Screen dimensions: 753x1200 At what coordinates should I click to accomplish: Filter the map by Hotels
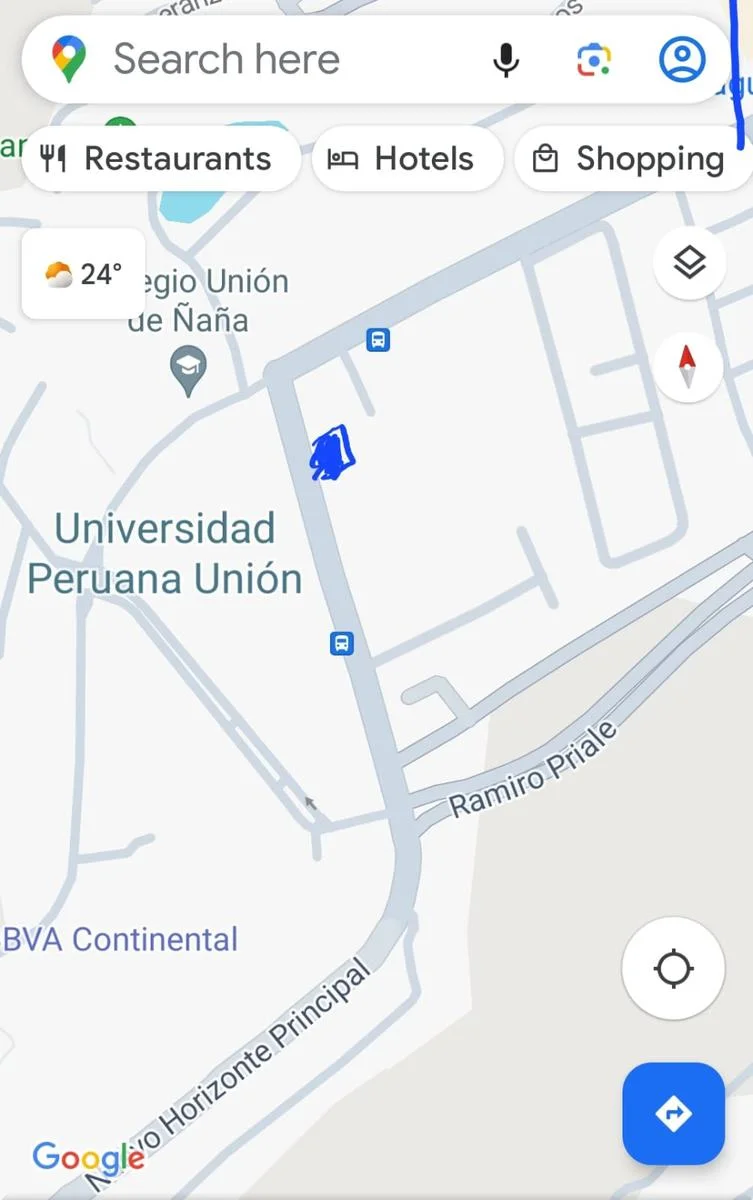tap(407, 159)
